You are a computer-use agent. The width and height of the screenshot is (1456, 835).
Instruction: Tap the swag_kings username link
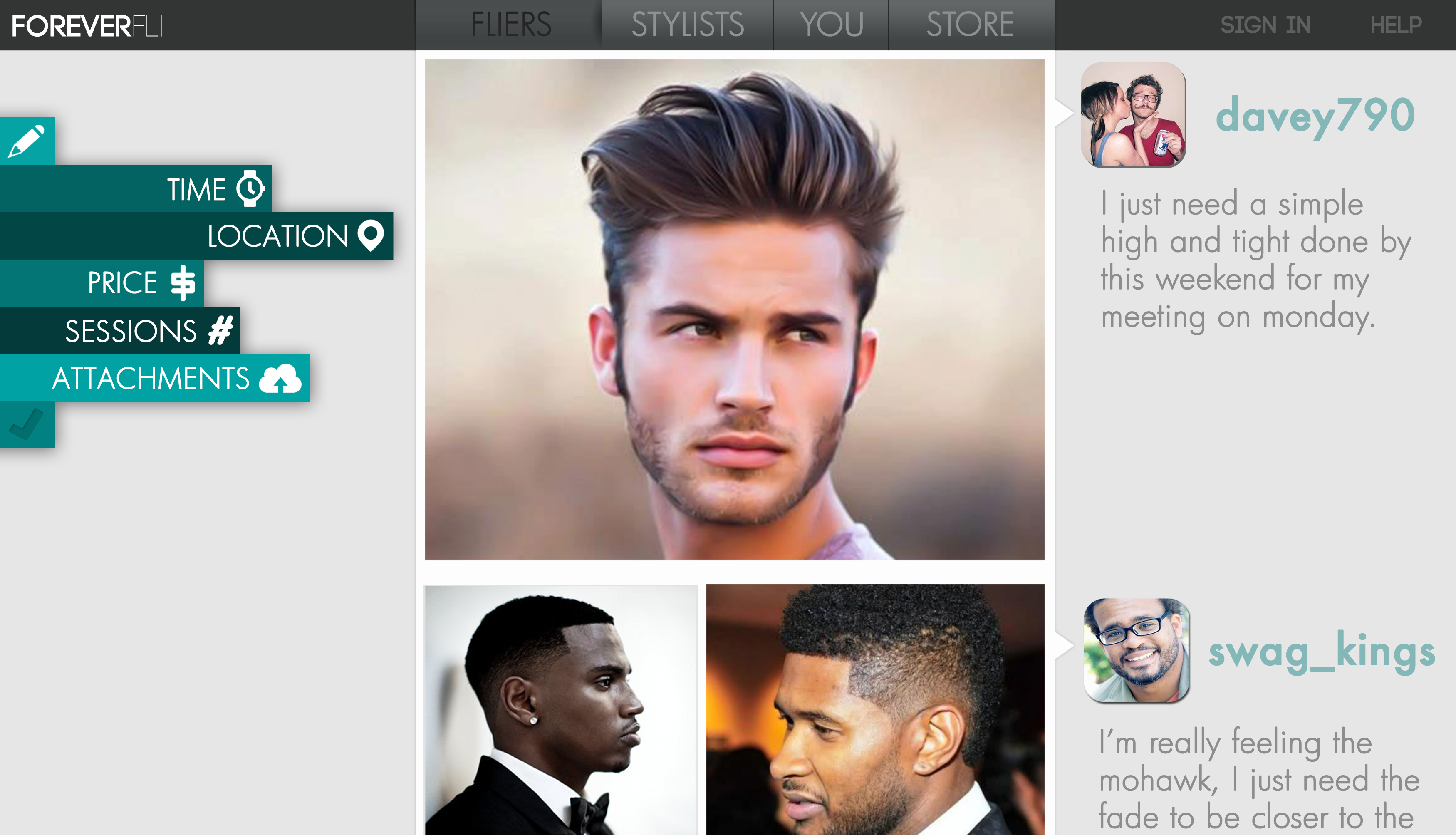pyautogui.click(x=1321, y=652)
